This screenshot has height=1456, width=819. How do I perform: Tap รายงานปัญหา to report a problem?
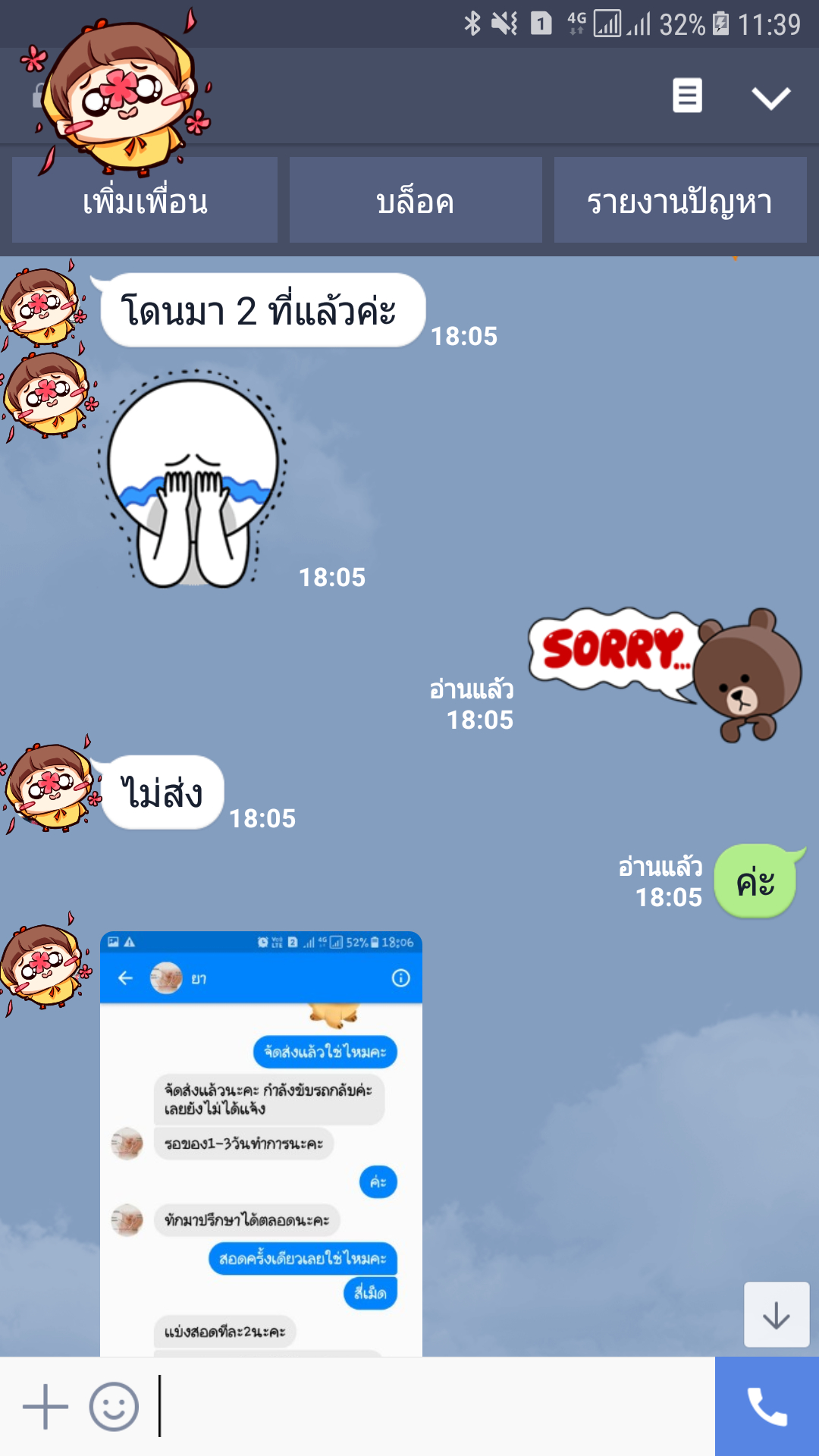(680, 201)
